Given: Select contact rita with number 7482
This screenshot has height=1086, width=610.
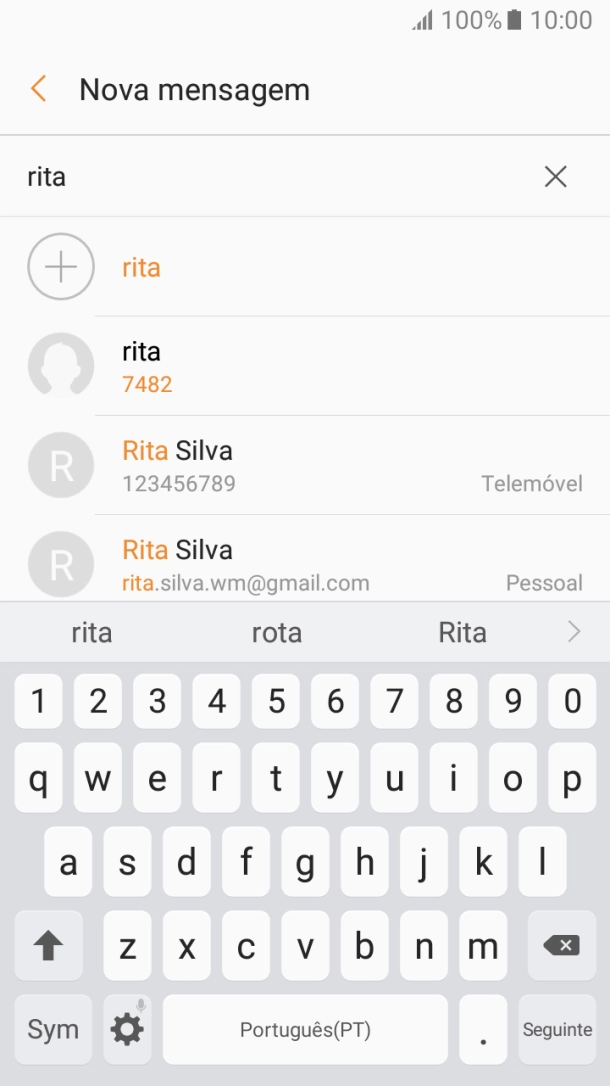Looking at the screenshot, I should click(x=305, y=366).
